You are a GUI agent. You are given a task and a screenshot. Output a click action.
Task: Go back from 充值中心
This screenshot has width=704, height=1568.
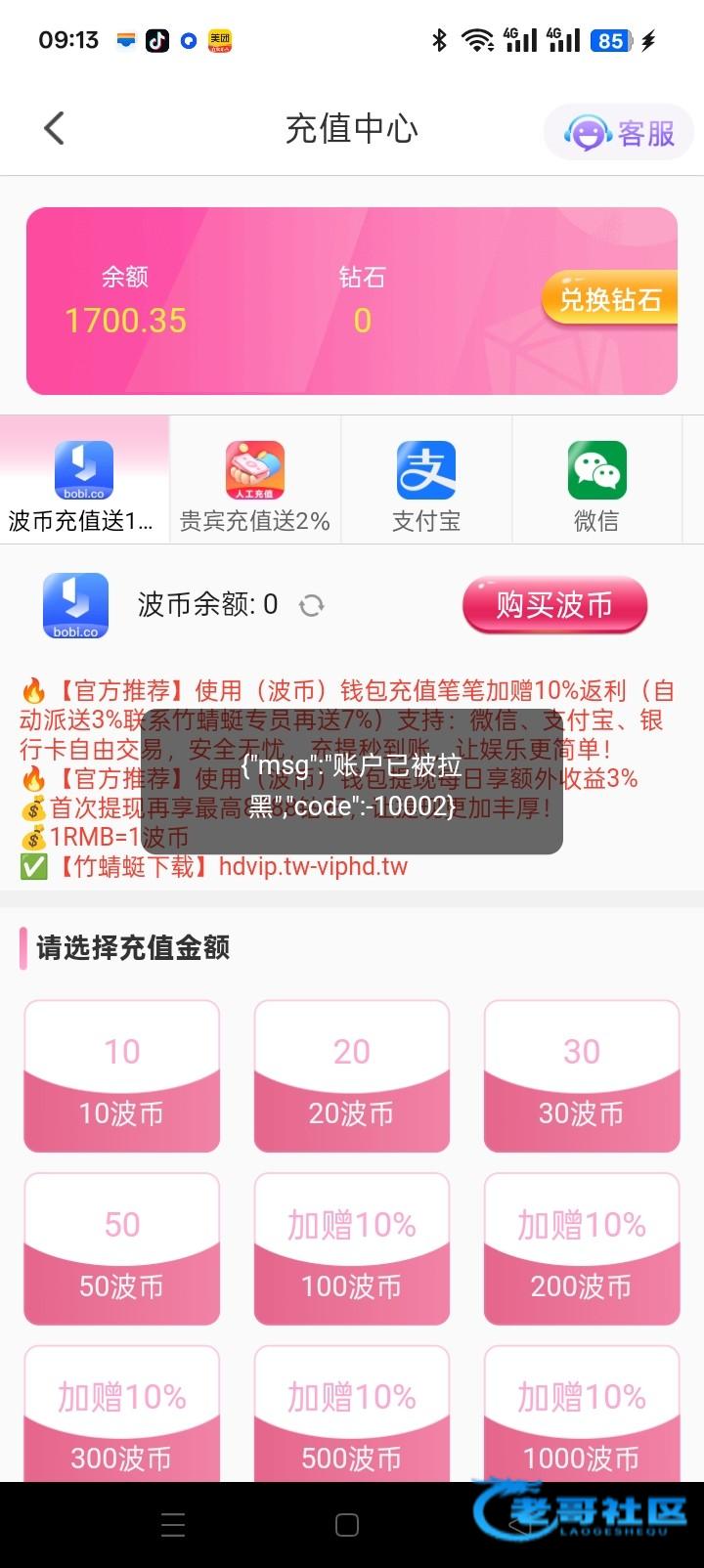[54, 128]
